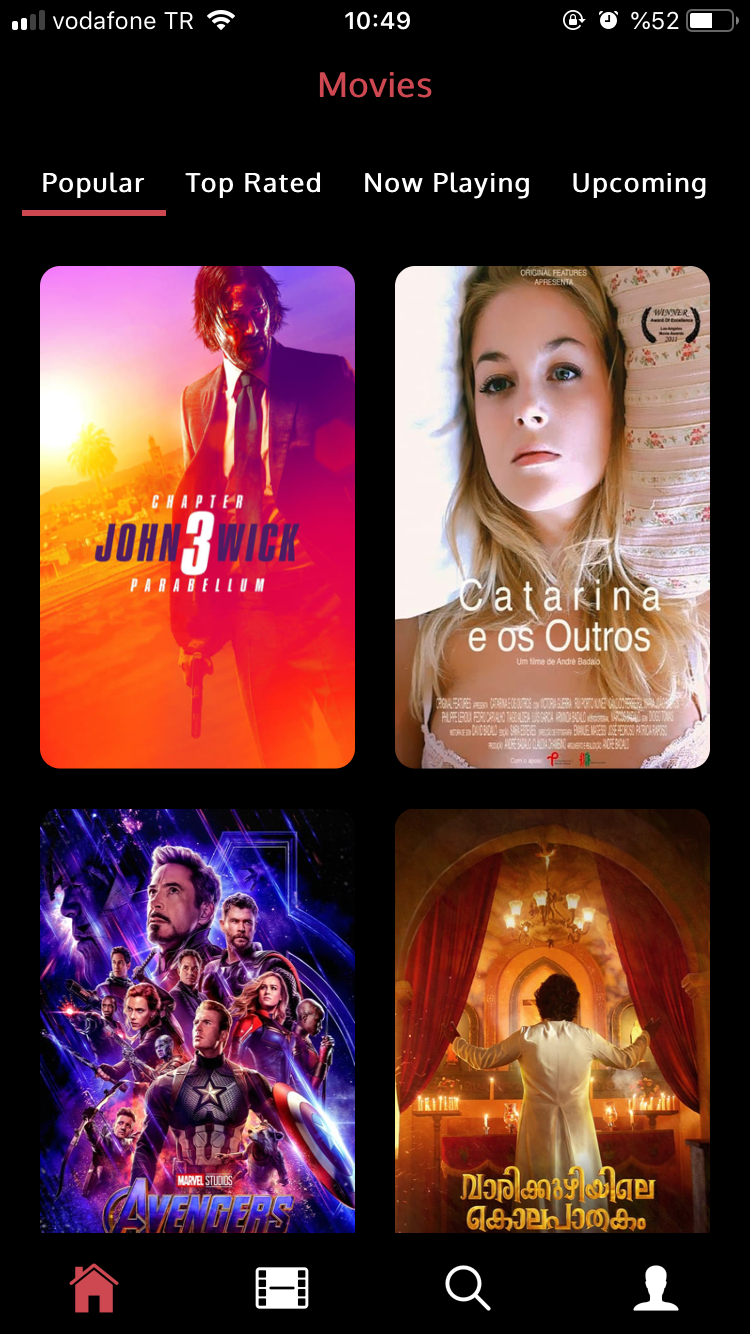The width and height of the screenshot is (750, 1334).
Task: Switch to the Top Rated tab
Action: [x=253, y=183]
